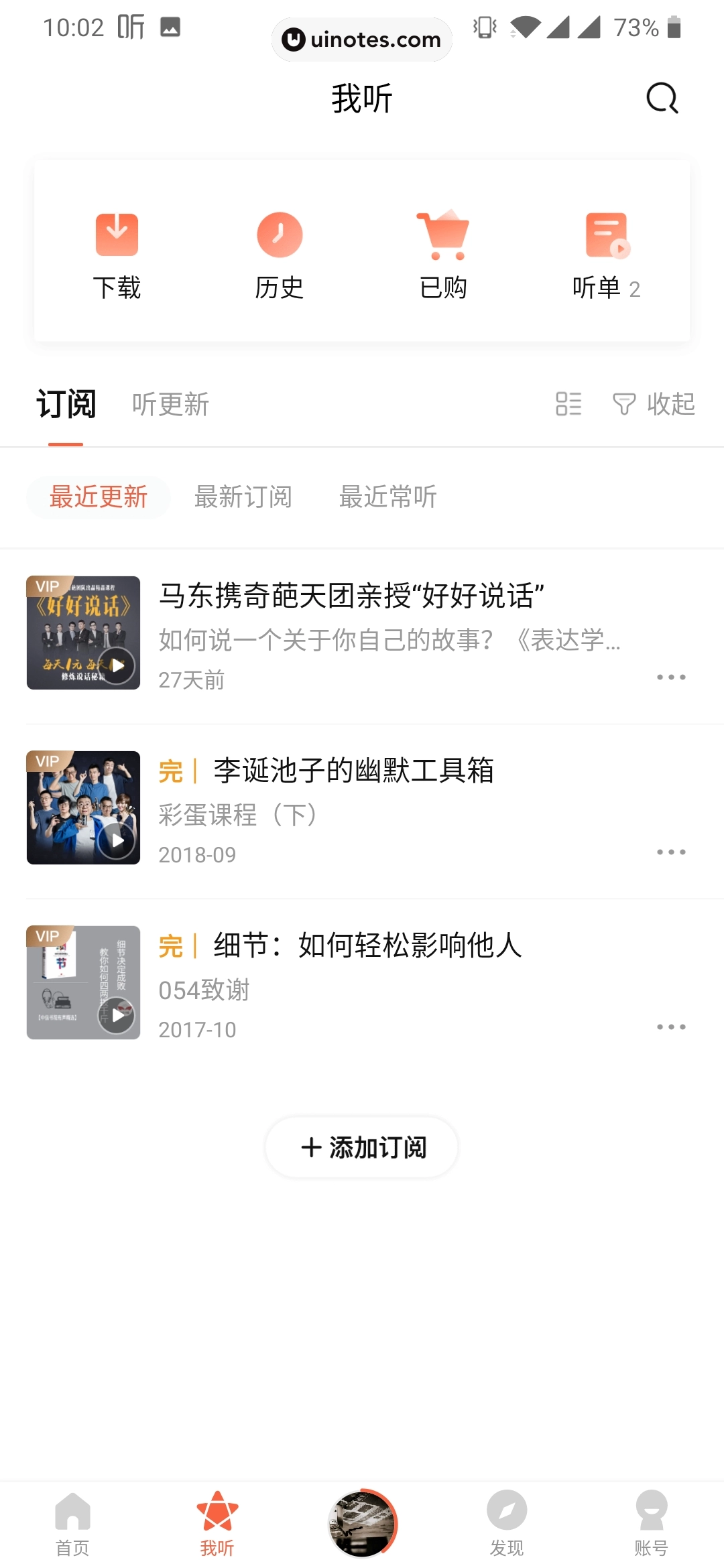Select the 最近更新 filter chip
Image resolution: width=724 pixels, height=1568 pixels.
[98, 497]
